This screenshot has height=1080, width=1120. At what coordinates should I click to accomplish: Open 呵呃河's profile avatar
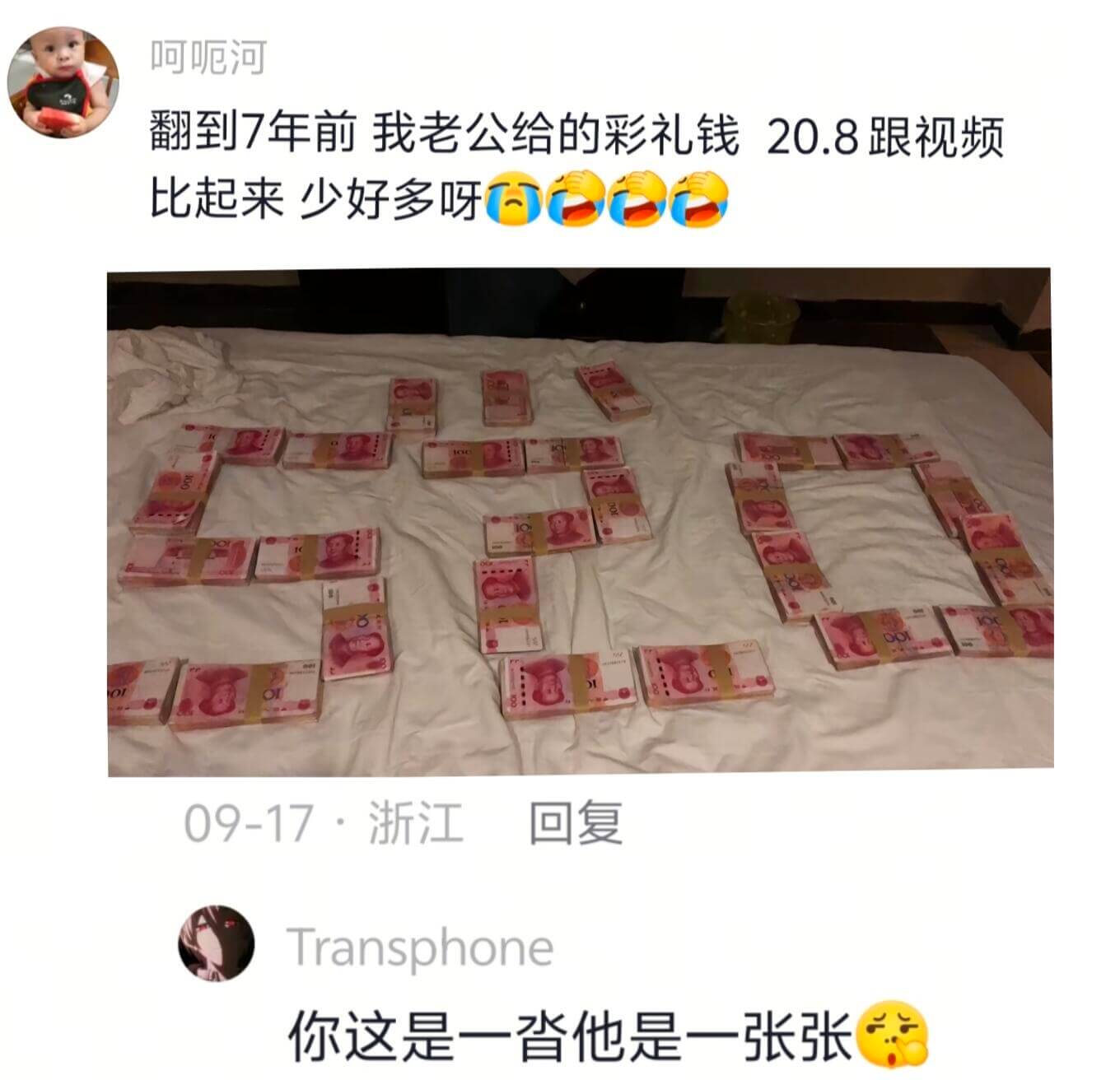tap(63, 82)
